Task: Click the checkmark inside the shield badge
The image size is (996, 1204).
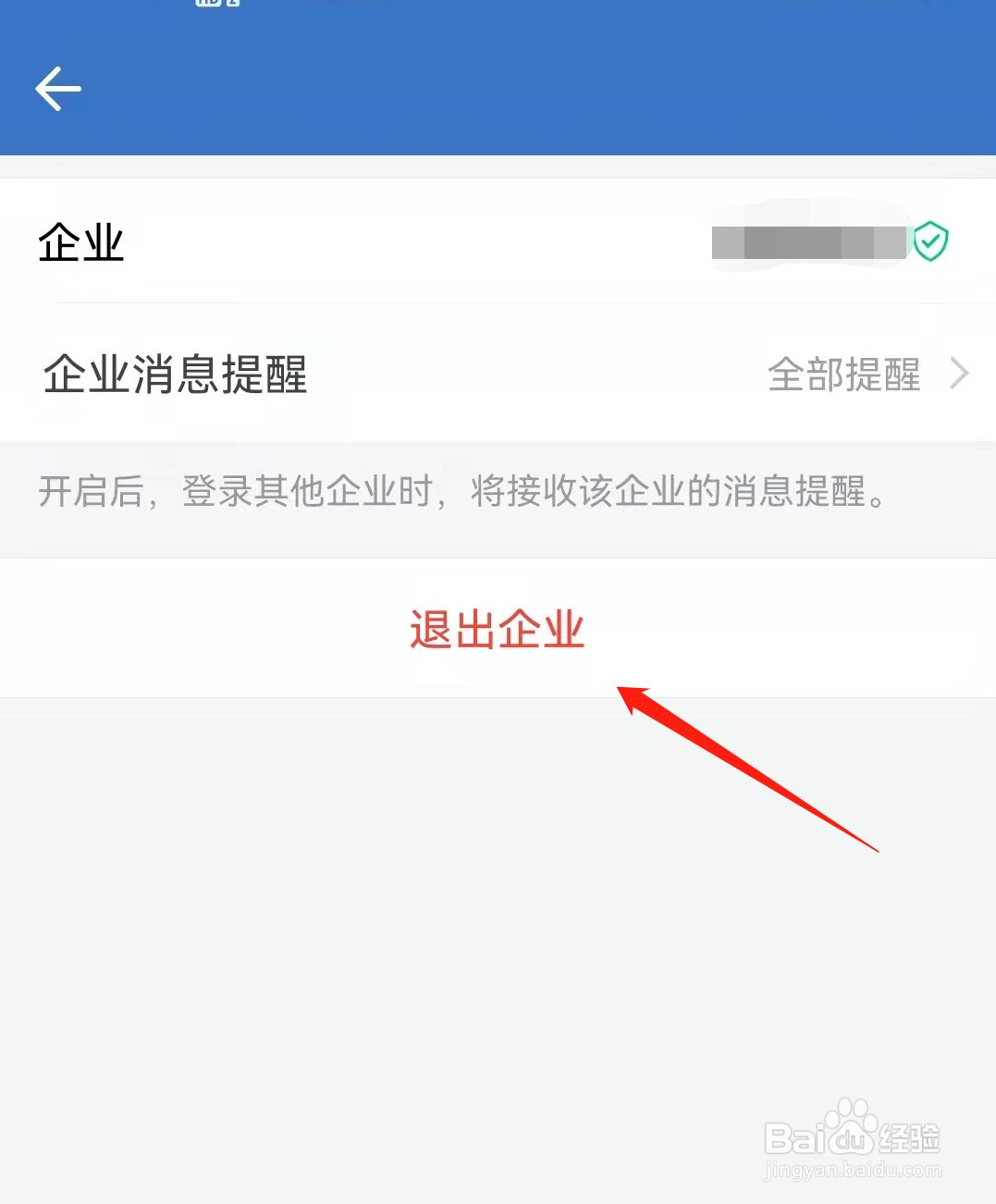Action: click(x=930, y=241)
